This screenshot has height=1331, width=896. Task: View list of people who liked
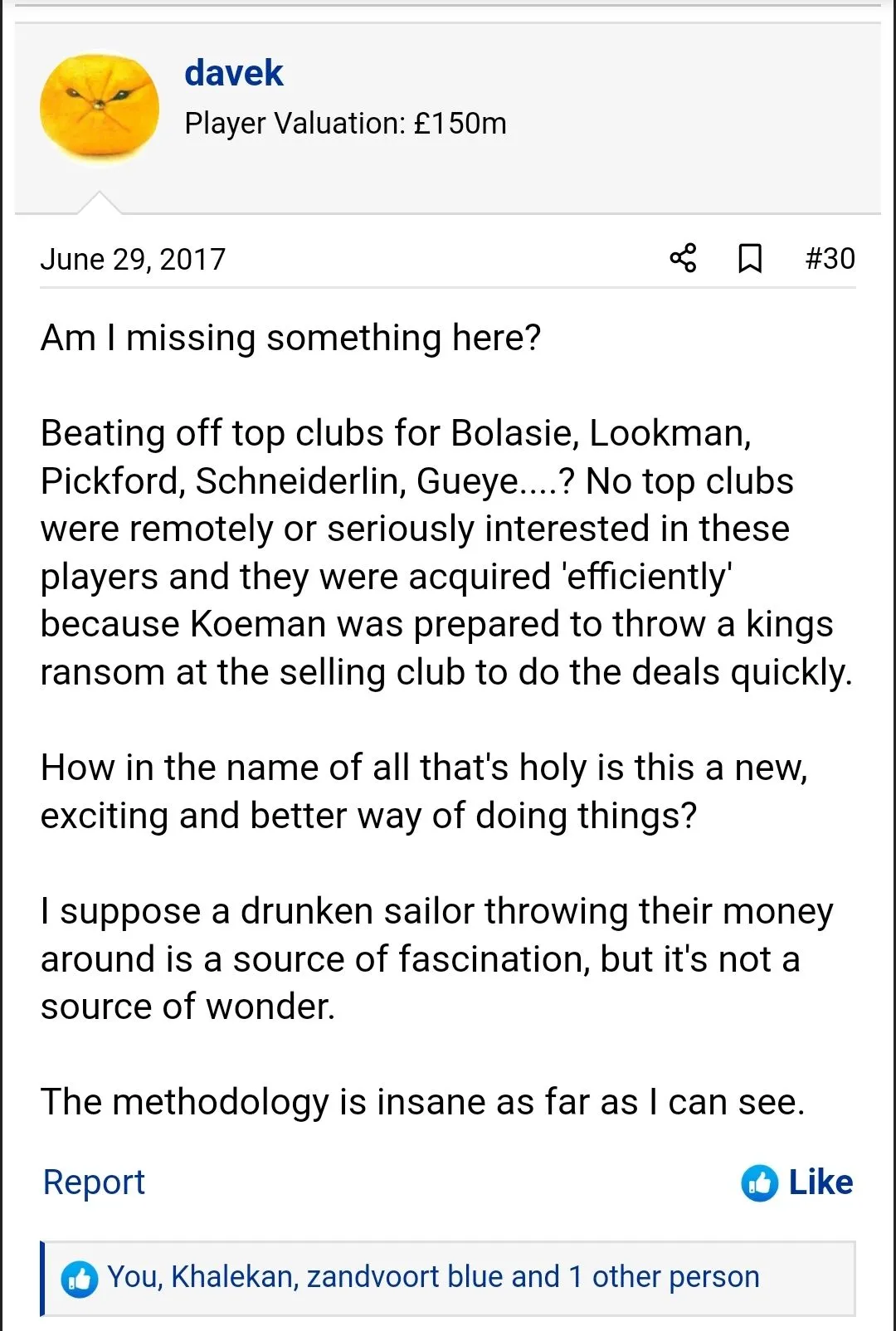432,1276
